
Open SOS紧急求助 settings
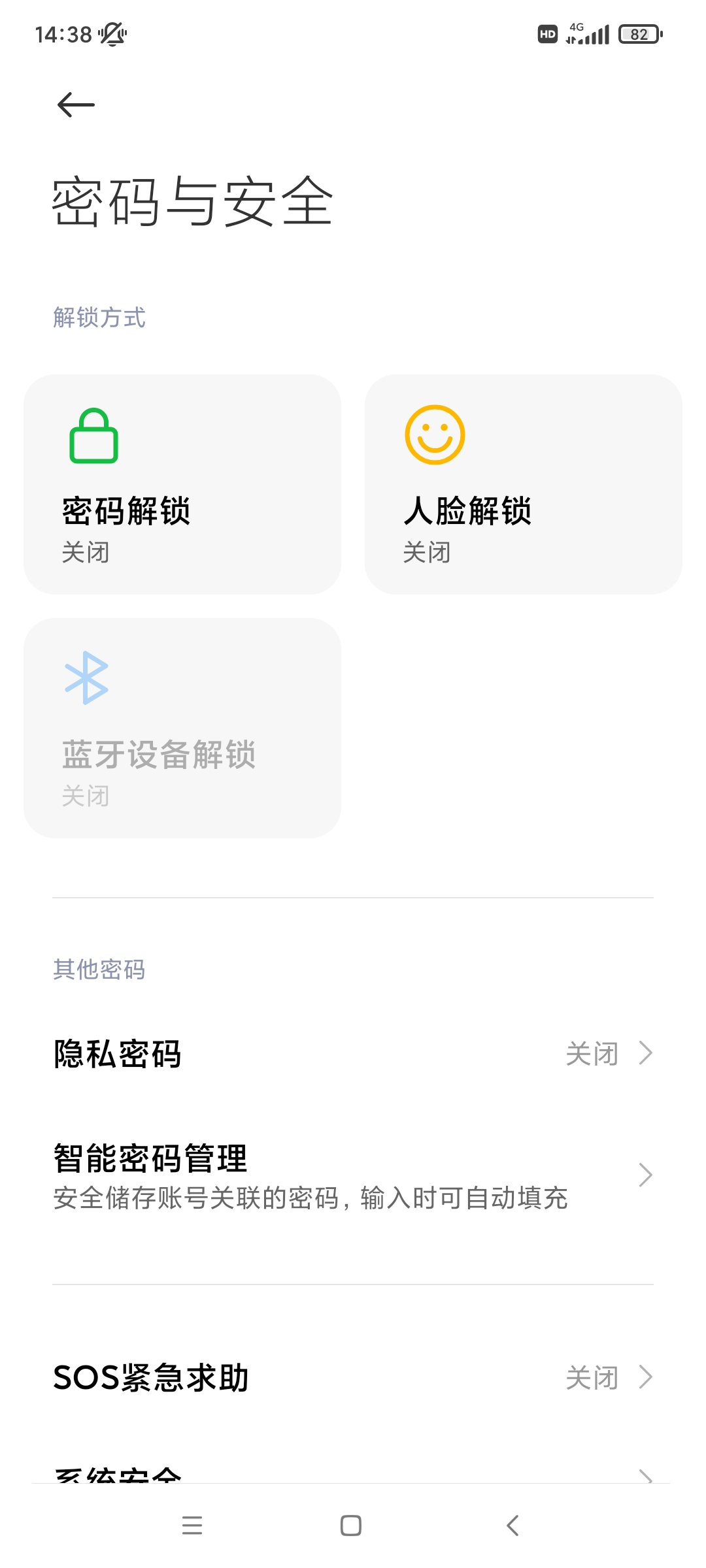pyautogui.click(x=353, y=1377)
